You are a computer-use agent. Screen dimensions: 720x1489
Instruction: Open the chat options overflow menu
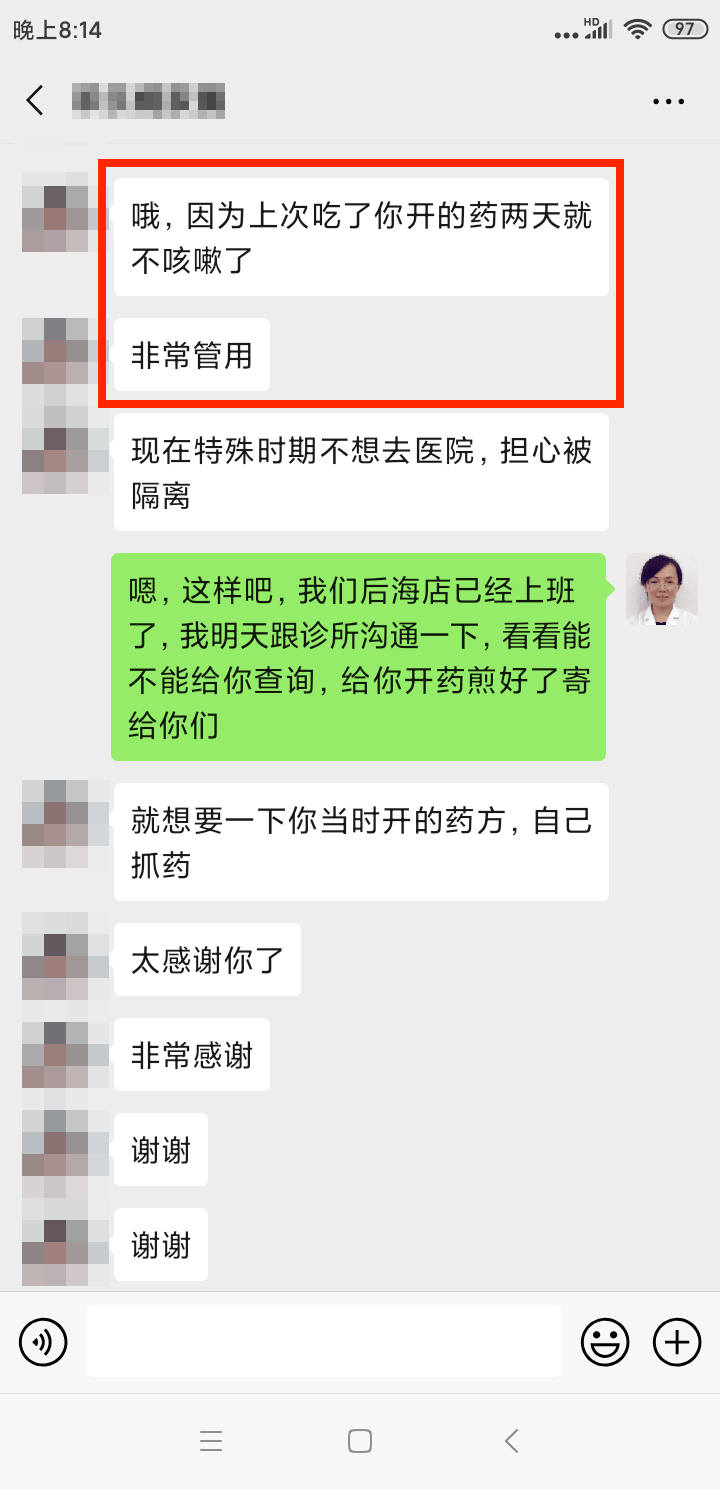[668, 101]
